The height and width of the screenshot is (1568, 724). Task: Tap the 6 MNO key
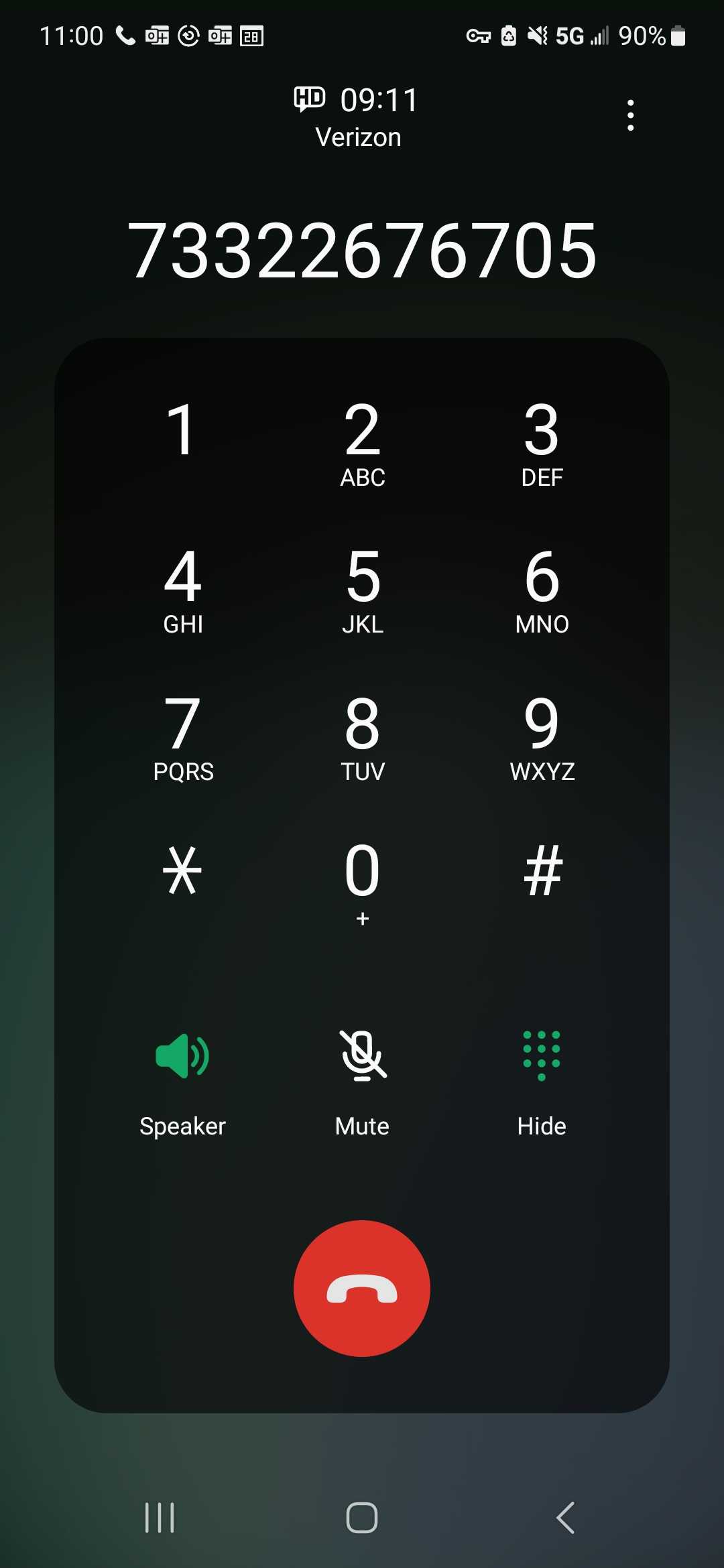542,590
